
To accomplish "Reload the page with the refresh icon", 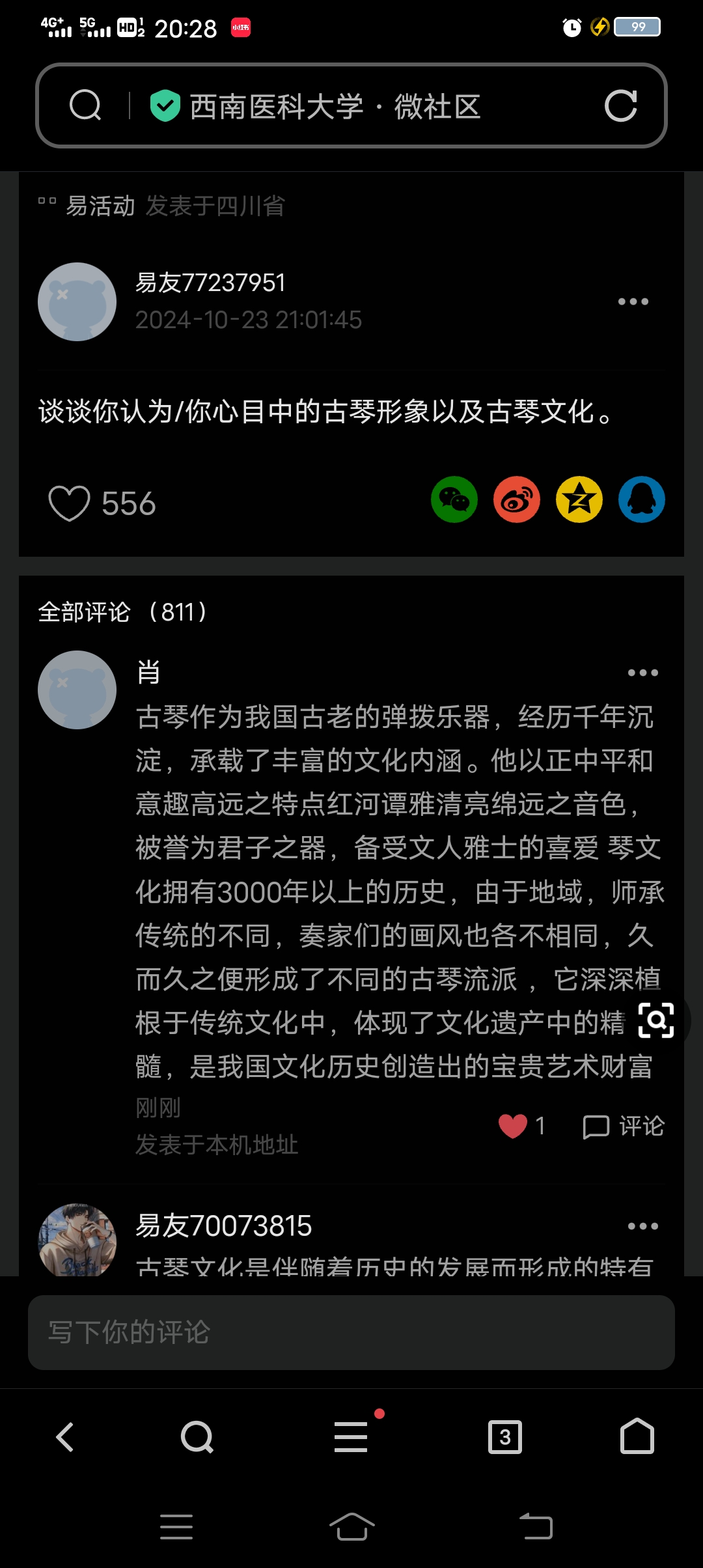I will click(x=620, y=105).
